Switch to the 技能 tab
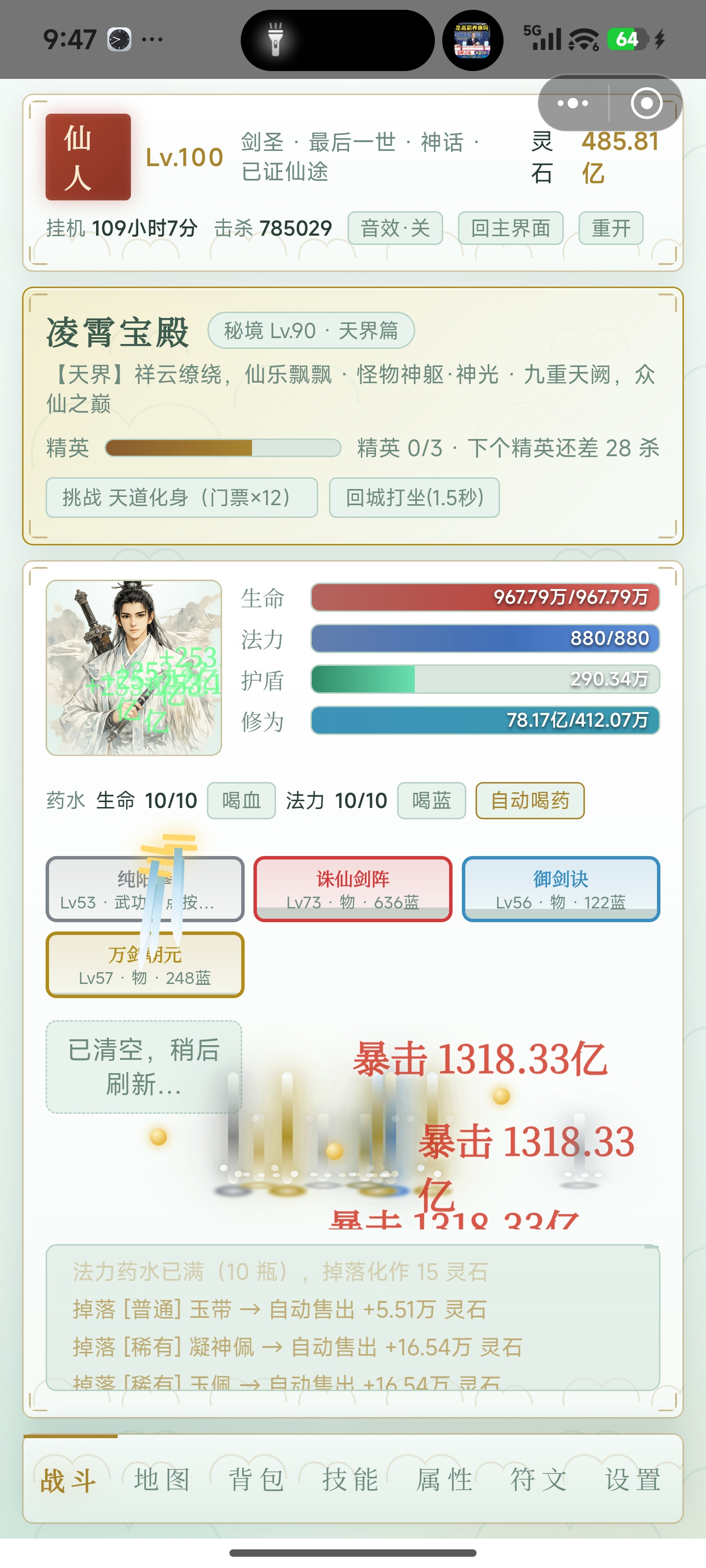Image resolution: width=706 pixels, height=1568 pixels. (x=351, y=1479)
